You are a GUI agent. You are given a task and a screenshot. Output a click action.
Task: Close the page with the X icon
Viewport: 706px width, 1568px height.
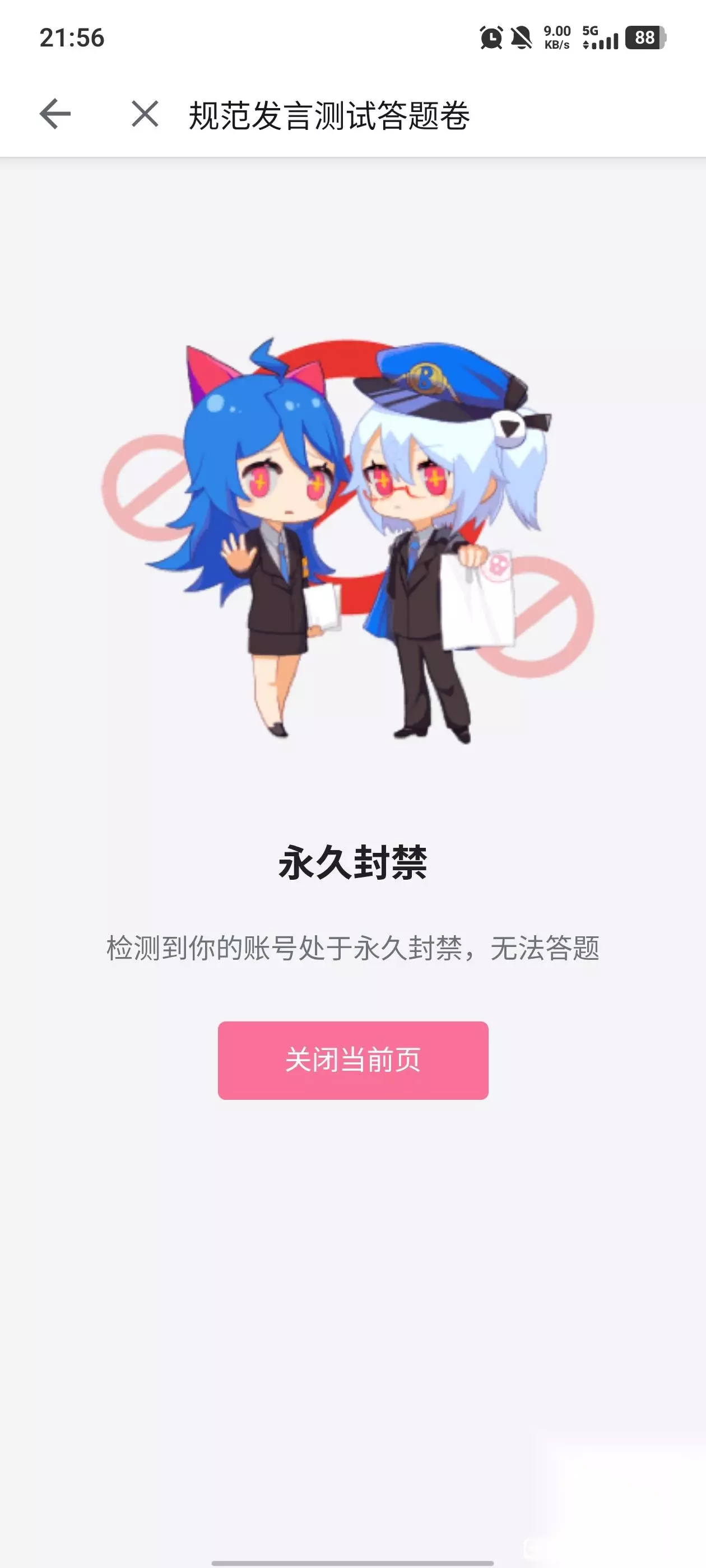point(145,114)
